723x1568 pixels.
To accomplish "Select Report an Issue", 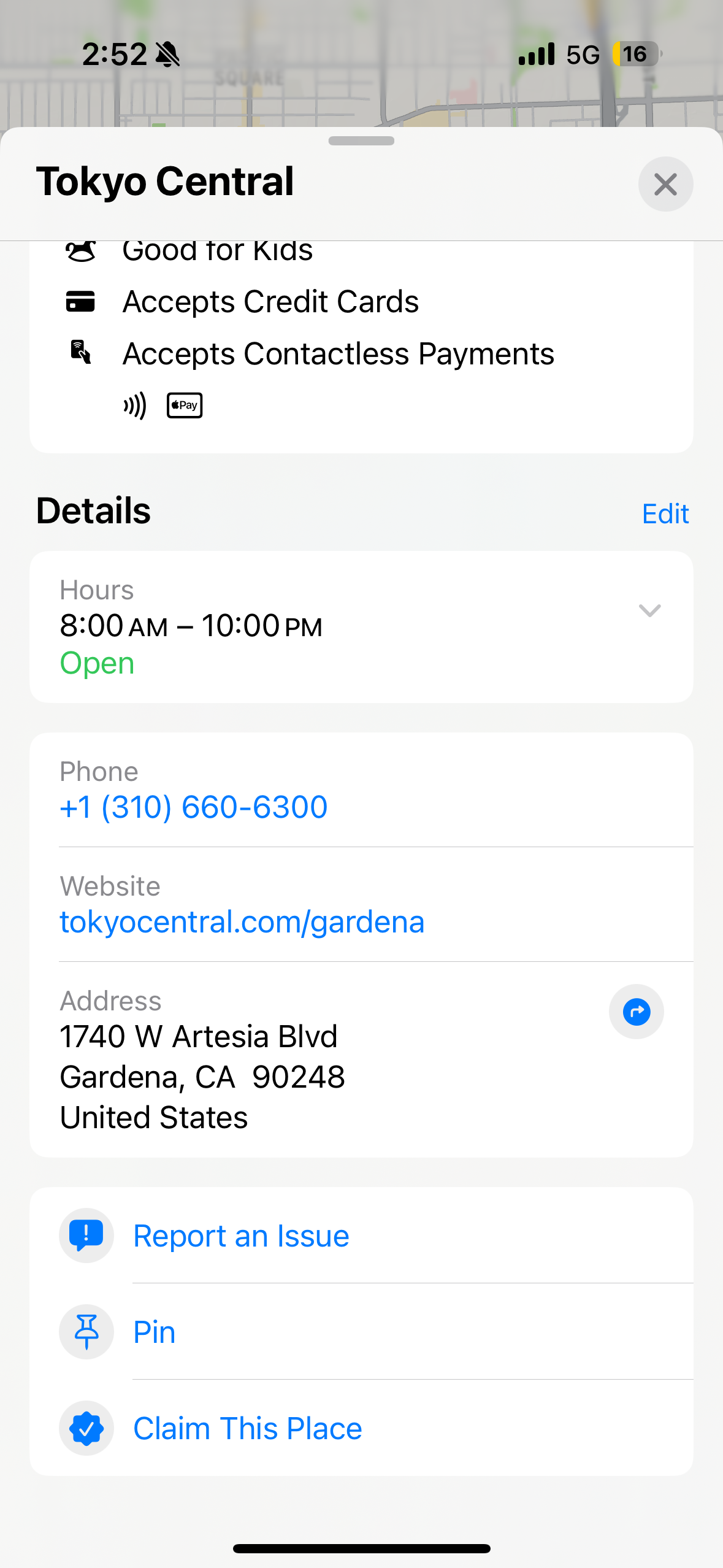I will tap(361, 1236).
